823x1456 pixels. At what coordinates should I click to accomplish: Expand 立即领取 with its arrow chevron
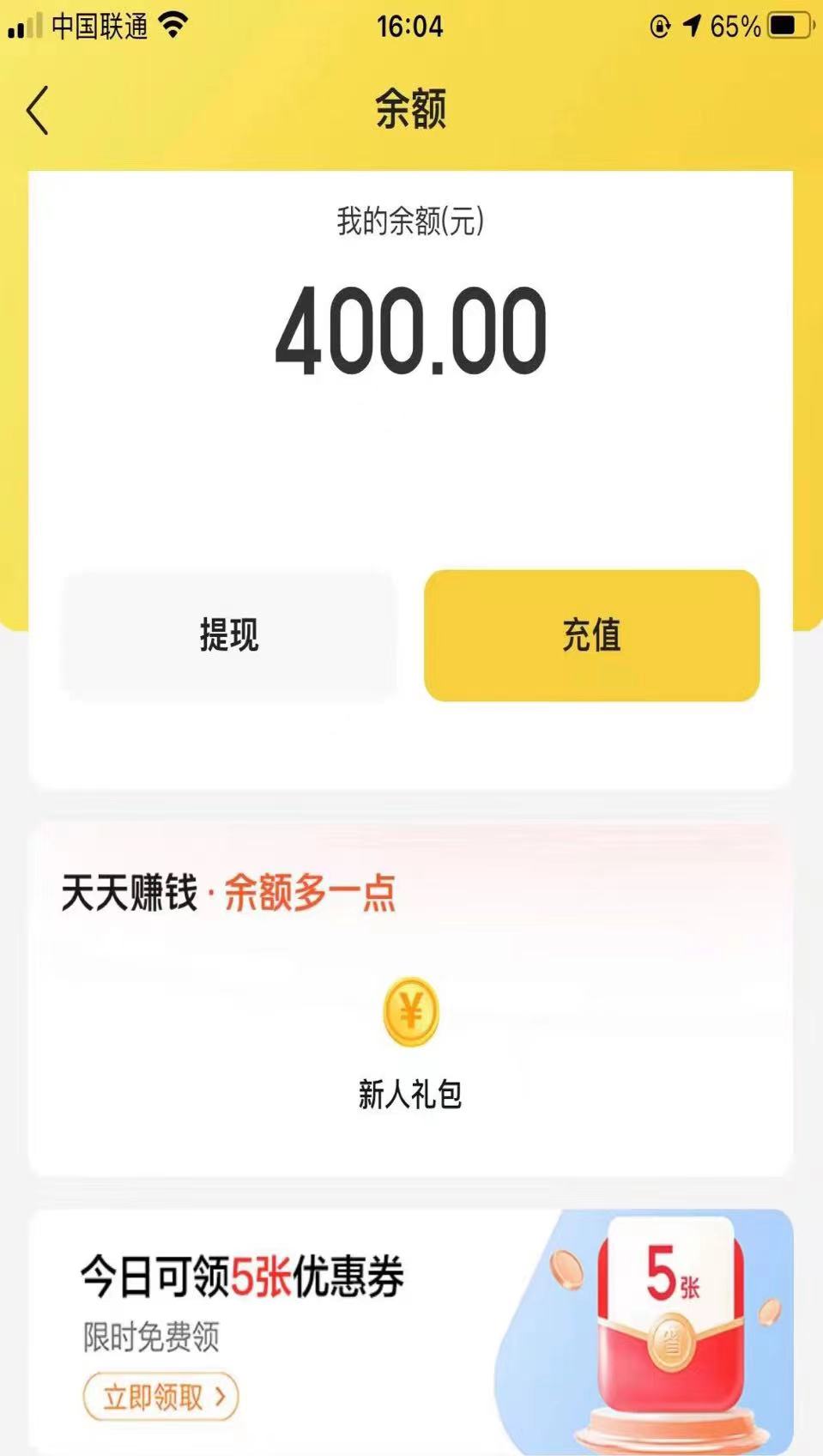[x=219, y=1398]
